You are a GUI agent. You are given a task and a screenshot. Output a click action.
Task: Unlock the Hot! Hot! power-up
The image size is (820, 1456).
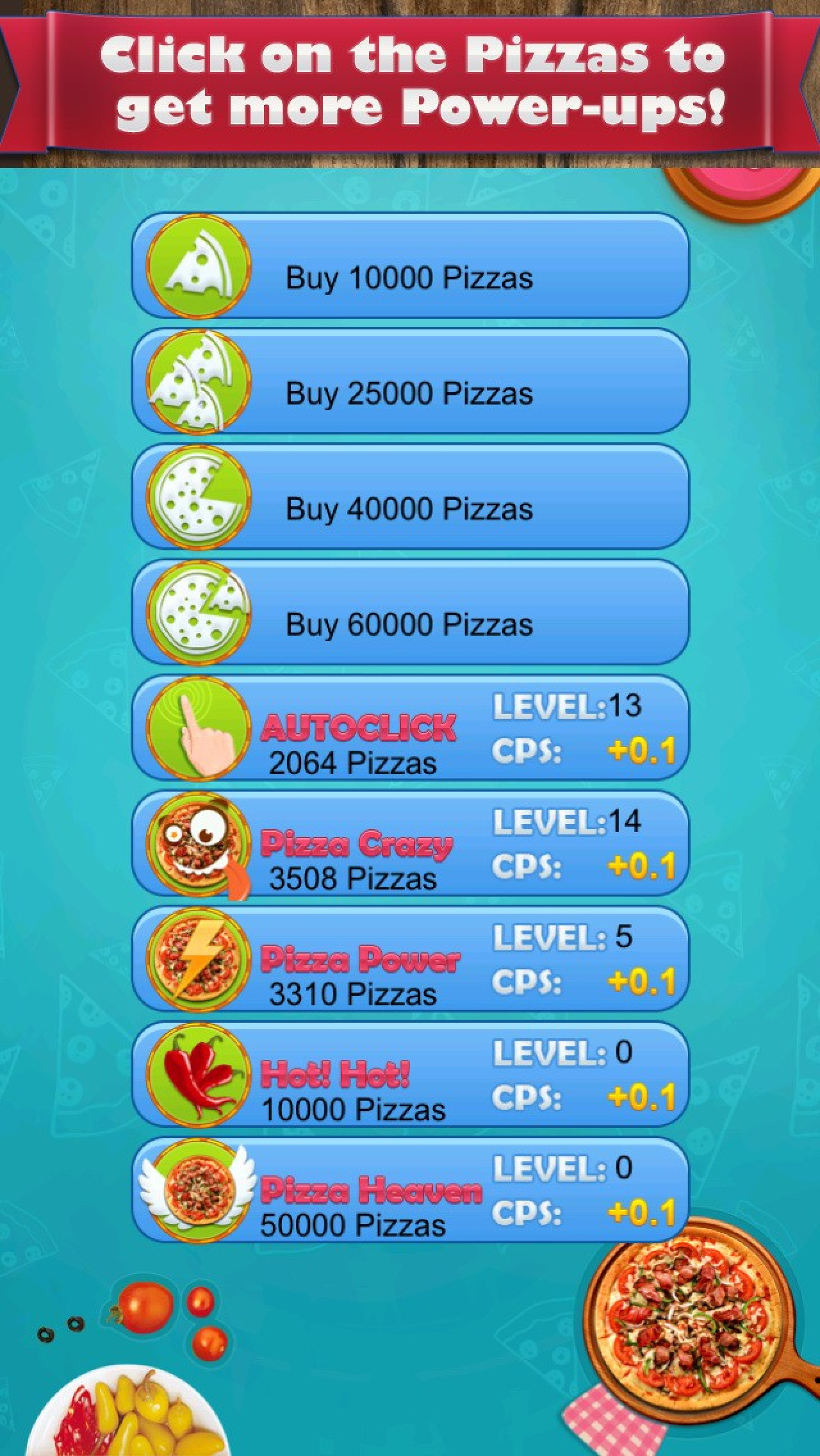[410, 1074]
